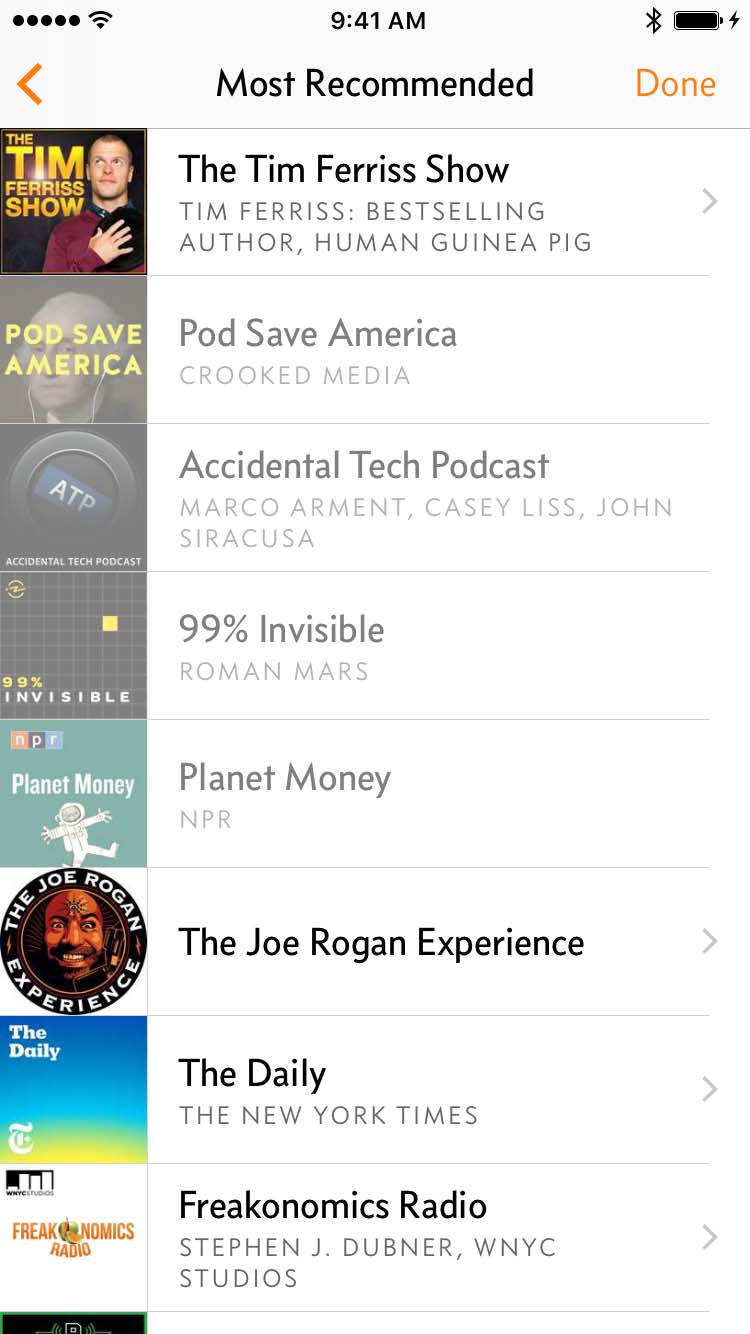Screen dimensions: 750x1334
Task: Open The Daily from New York Times
Action: point(375,1090)
